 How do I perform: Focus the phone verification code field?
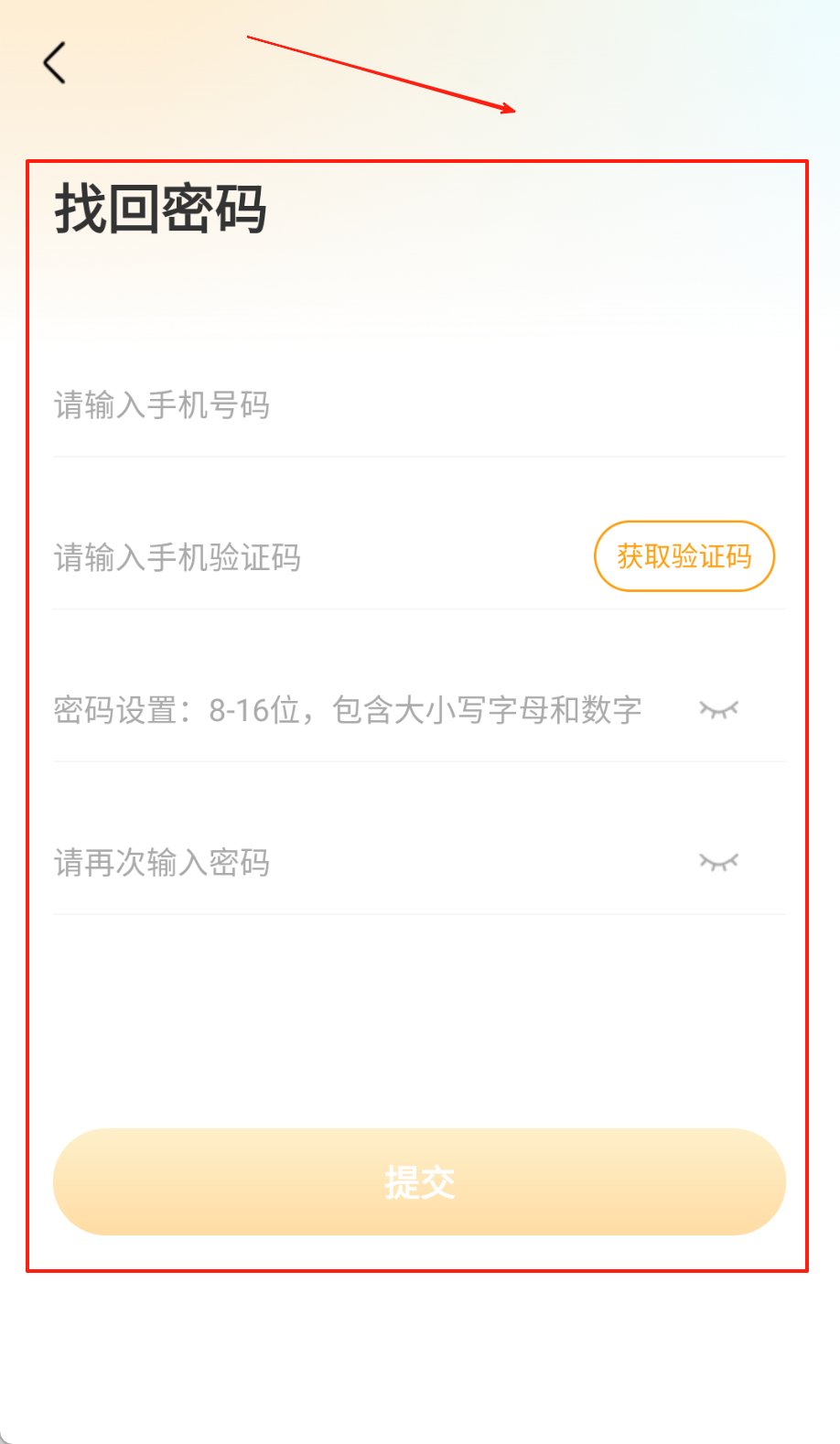coord(311,557)
